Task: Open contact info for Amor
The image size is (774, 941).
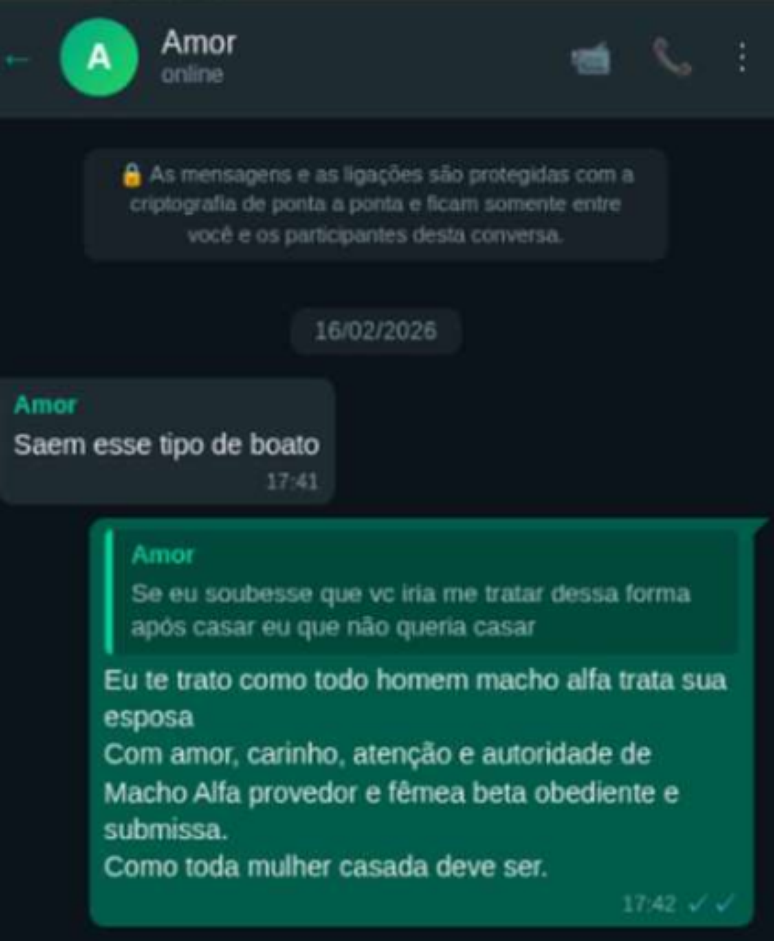Action: click(200, 57)
